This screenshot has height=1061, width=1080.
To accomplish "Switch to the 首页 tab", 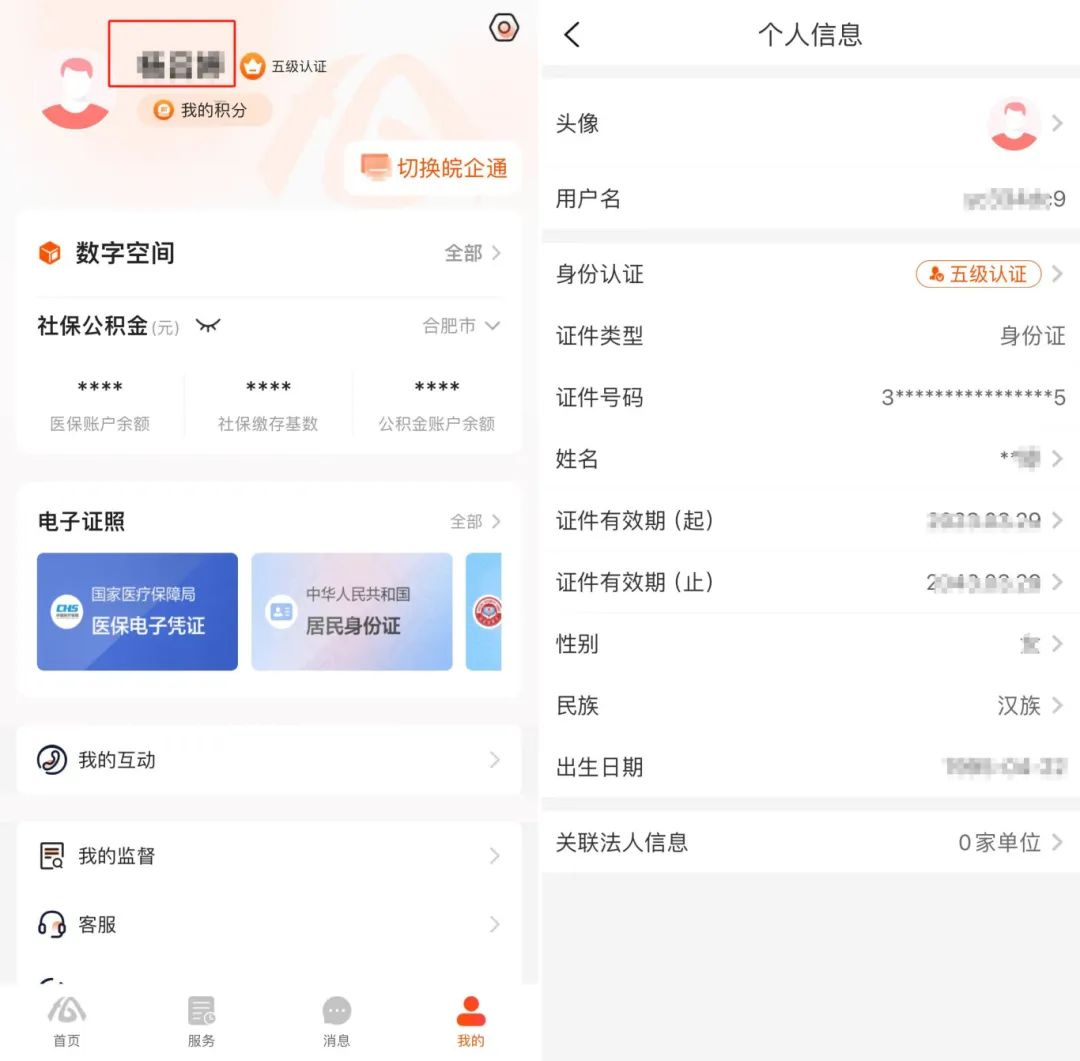I will point(67,1021).
